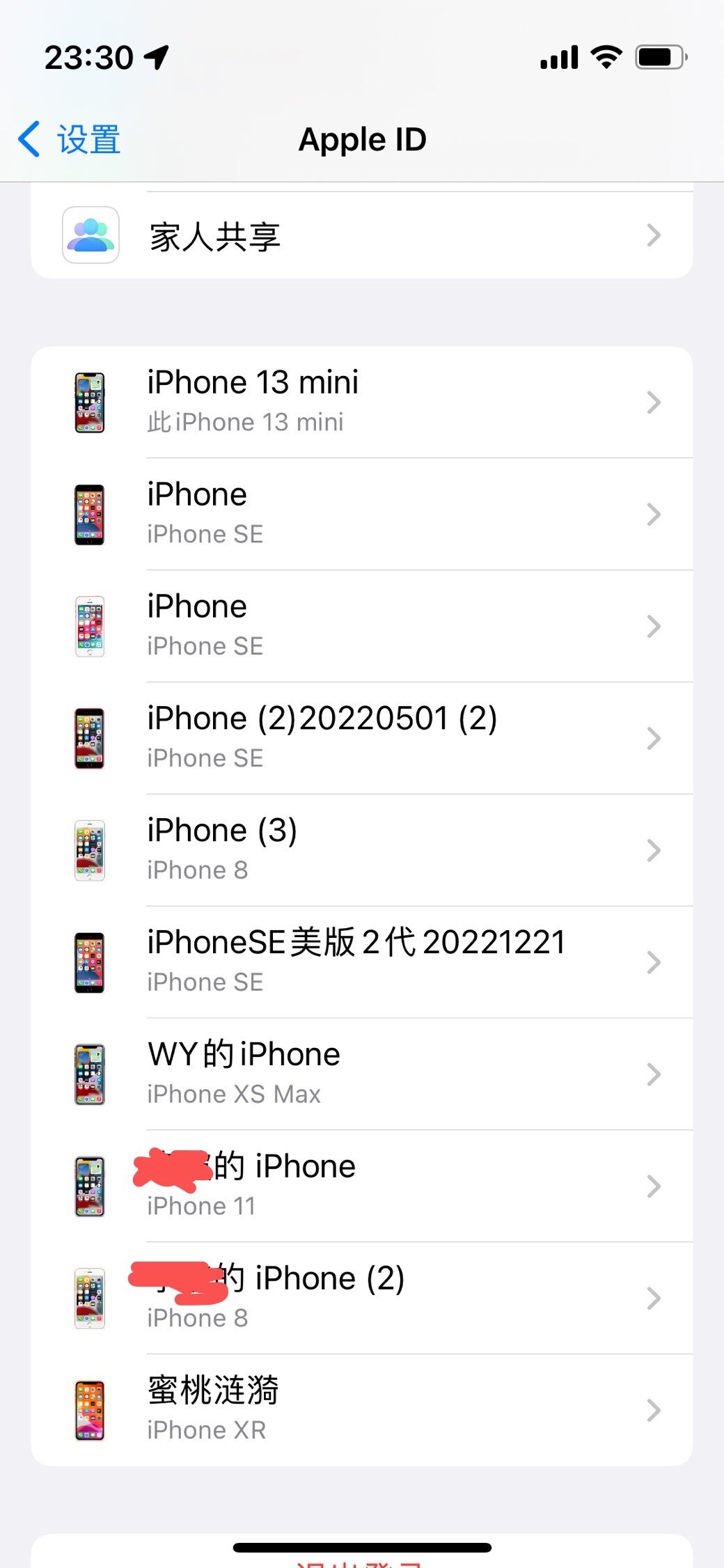Open iPhoneSE美版2代20221221 device

click(362, 962)
